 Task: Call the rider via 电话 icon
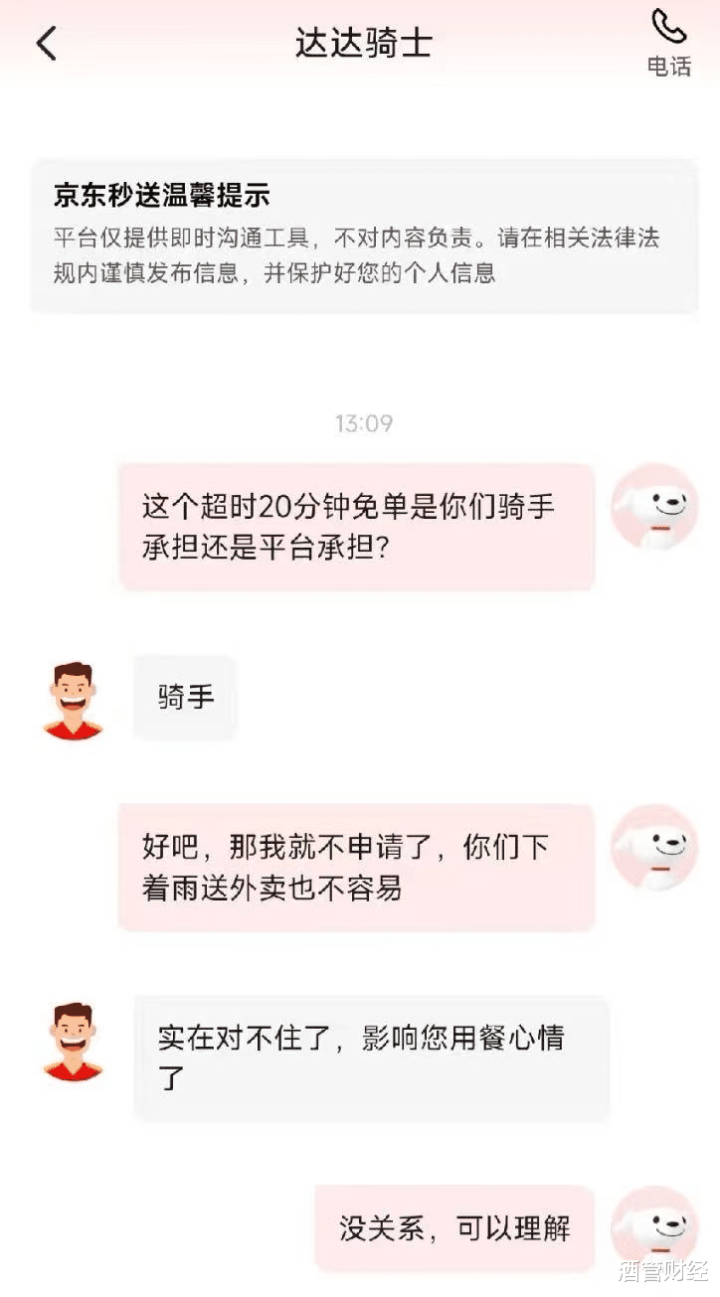668,42
